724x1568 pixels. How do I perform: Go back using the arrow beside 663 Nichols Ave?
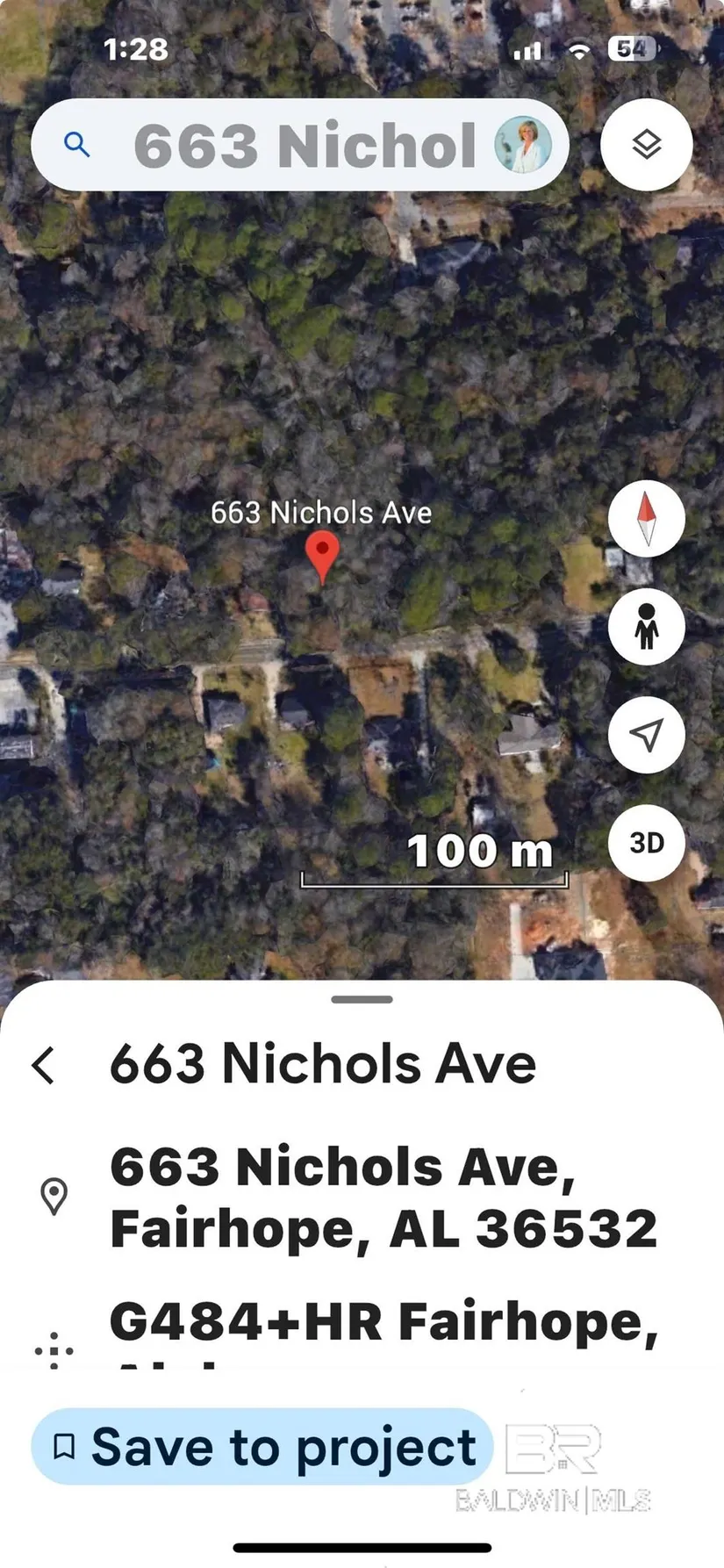tap(44, 1065)
